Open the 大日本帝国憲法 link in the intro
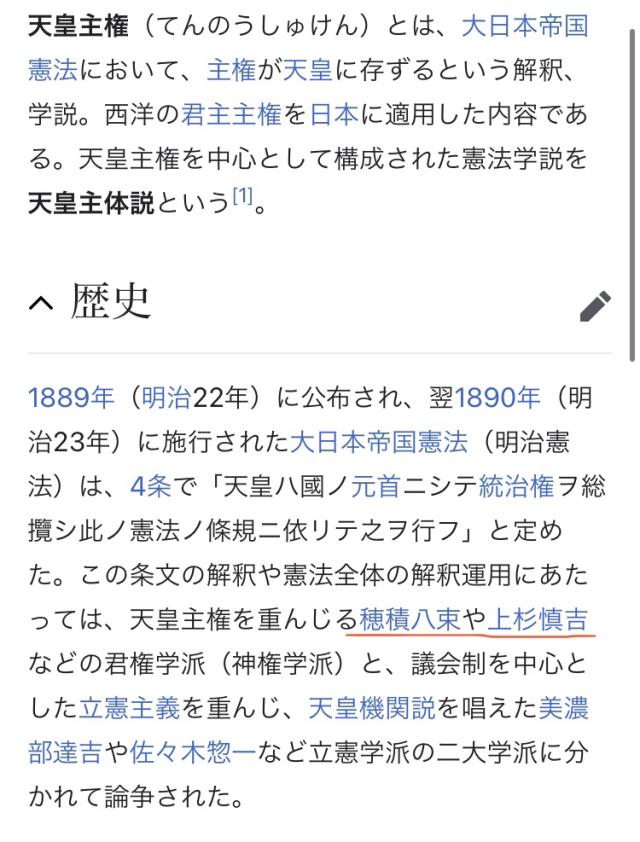The height and width of the screenshot is (842, 640). click(524, 26)
